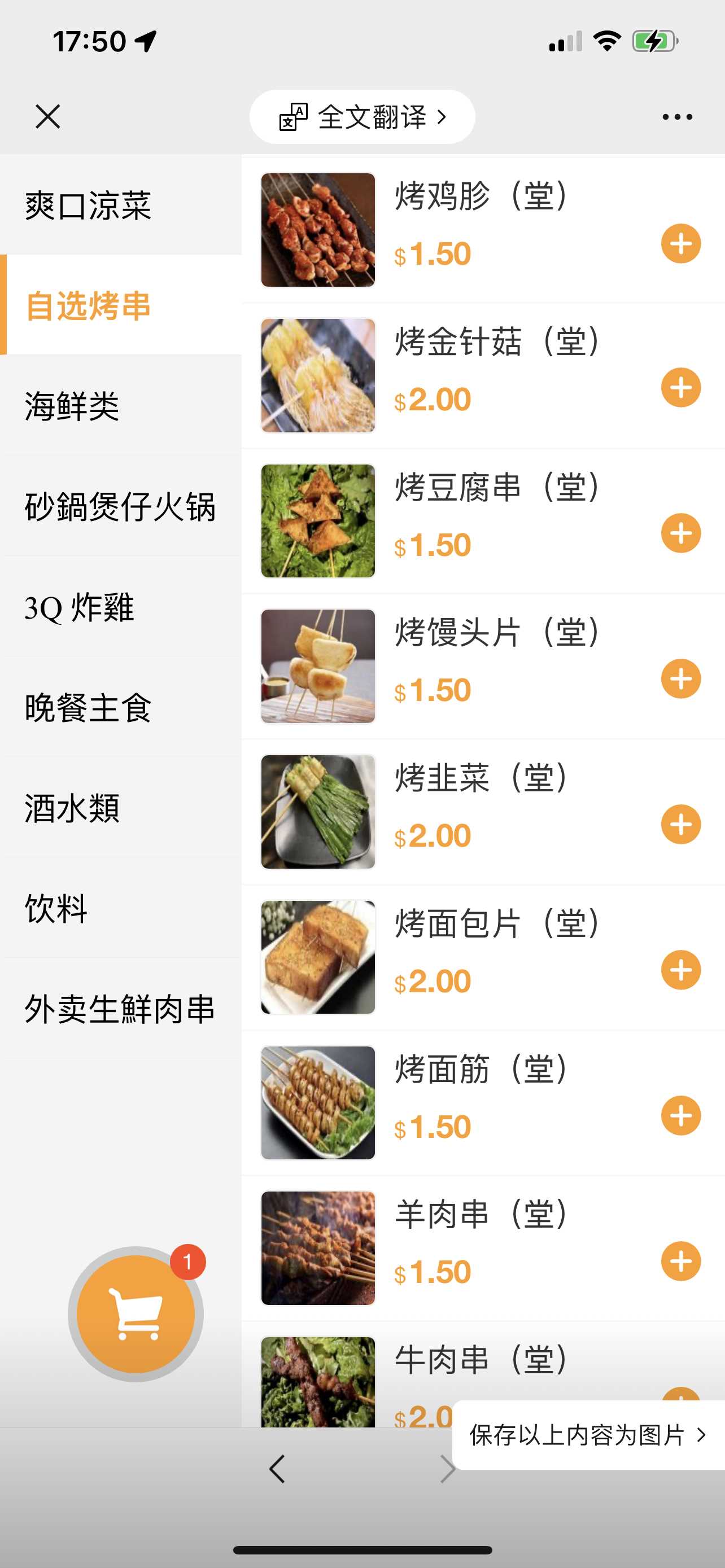The width and height of the screenshot is (725, 1568).
Task: Tap 保存以上内容为图片 to save as image
Action: (x=587, y=1435)
